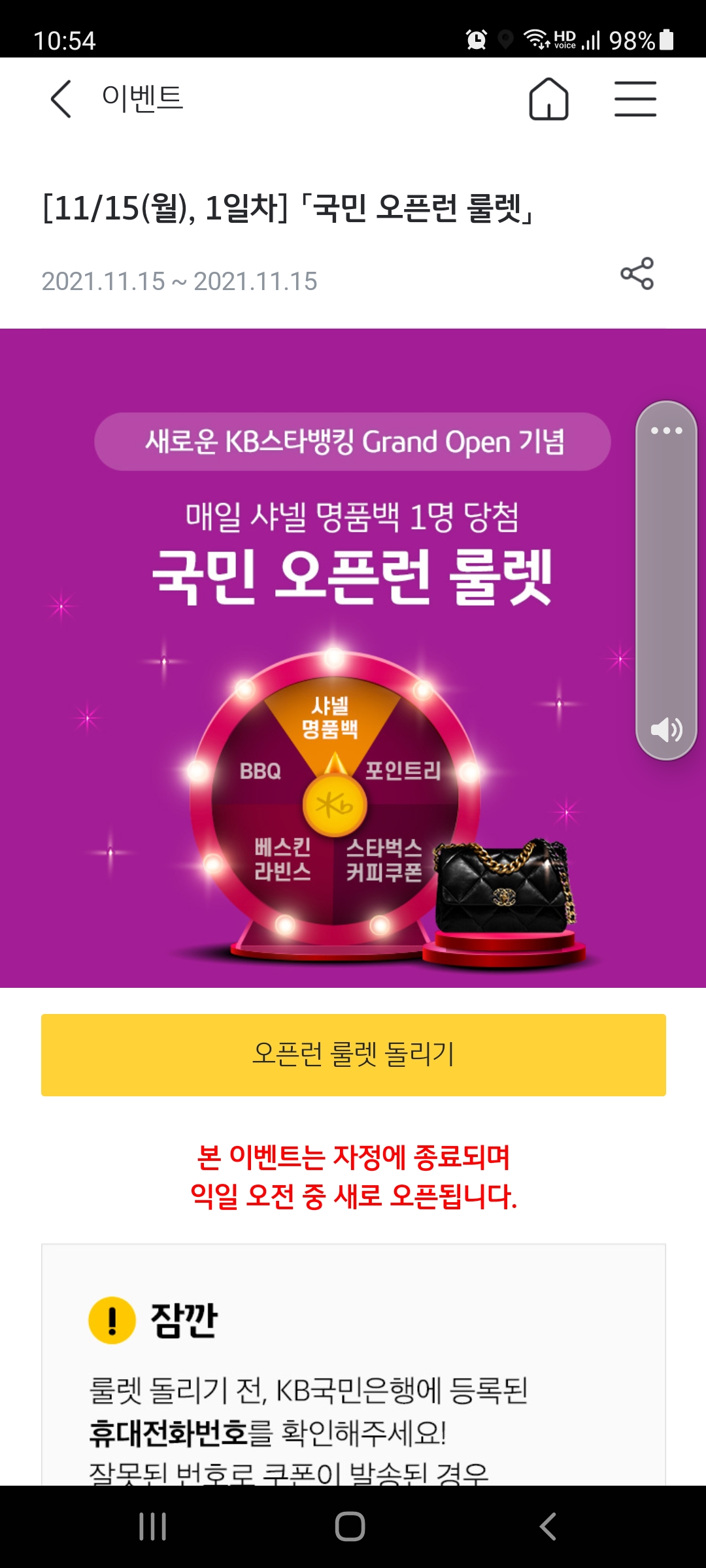Share this roulette event
Screen dimensions: 706x1568
(x=637, y=273)
